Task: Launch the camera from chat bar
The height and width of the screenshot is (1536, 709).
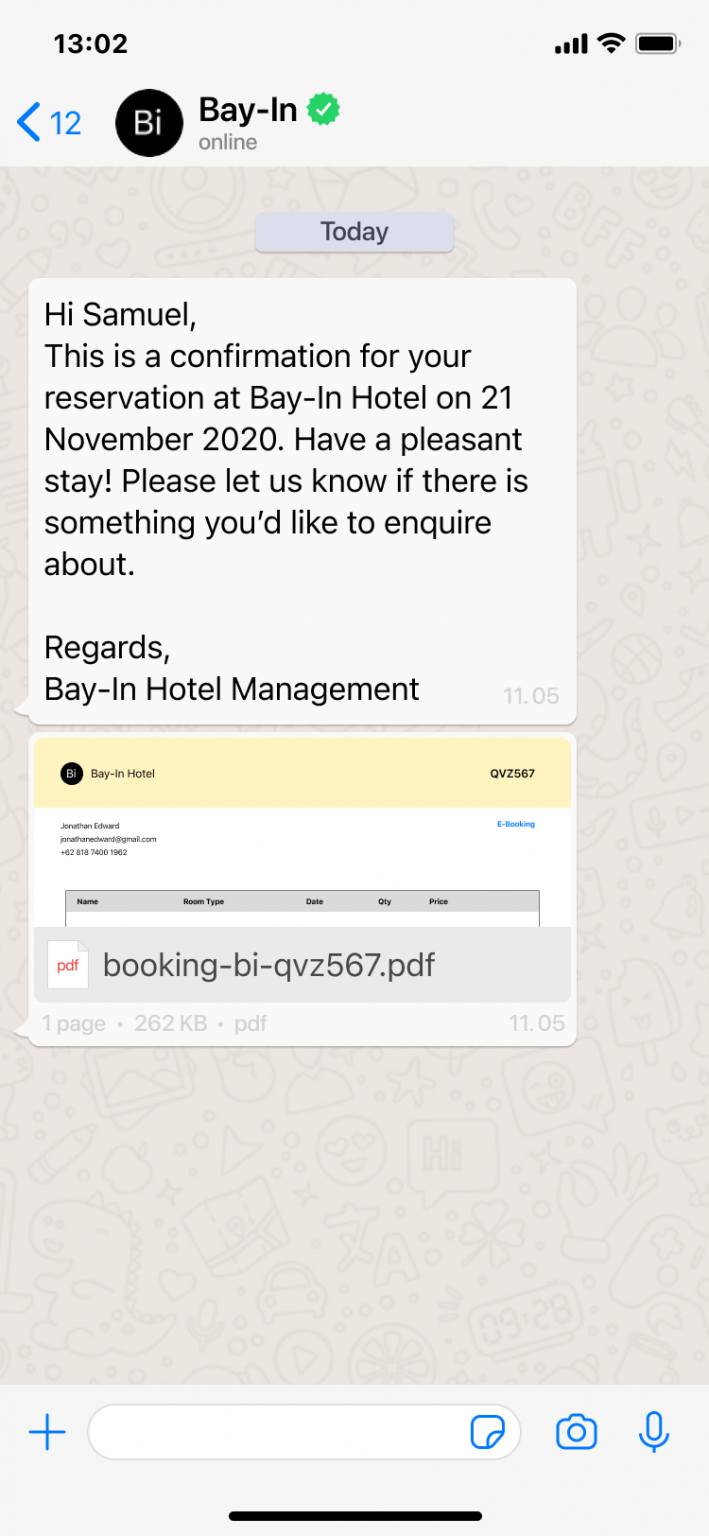Action: 576,1433
